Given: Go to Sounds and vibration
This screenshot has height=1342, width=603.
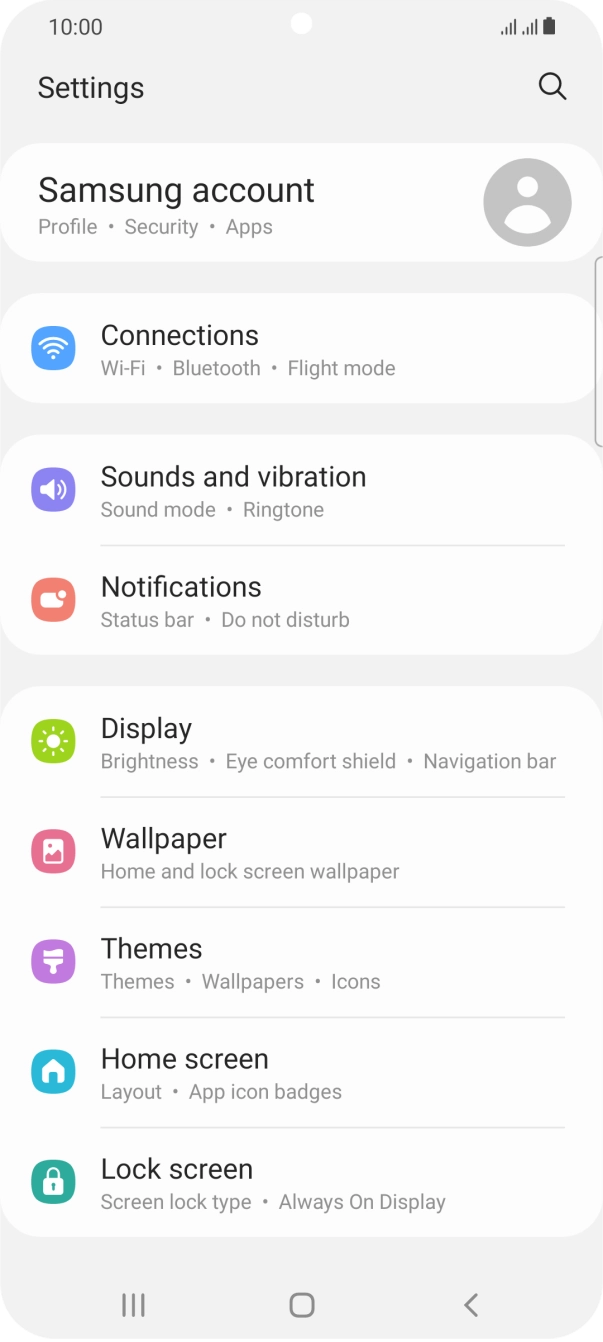Looking at the screenshot, I should click(x=300, y=491).
